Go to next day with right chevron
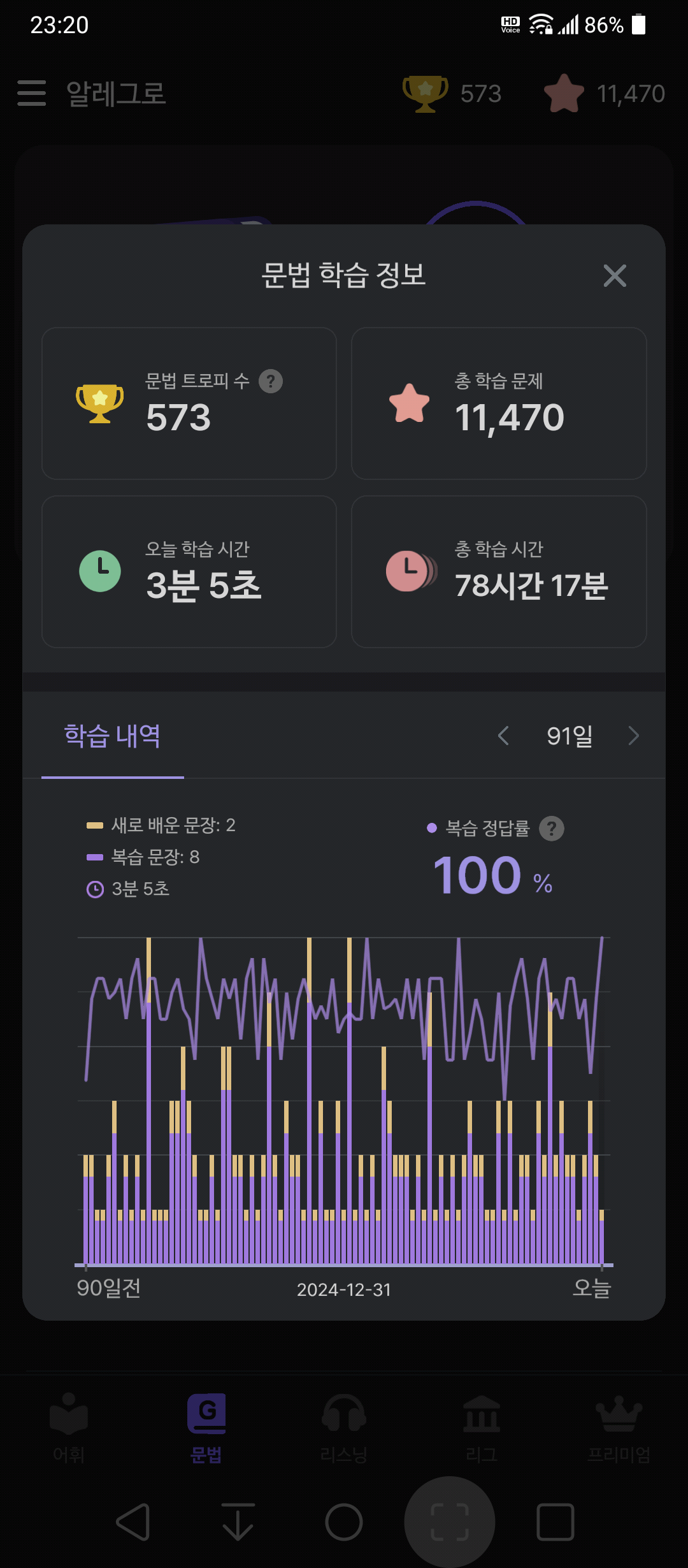688x1568 pixels. tap(633, 736)
